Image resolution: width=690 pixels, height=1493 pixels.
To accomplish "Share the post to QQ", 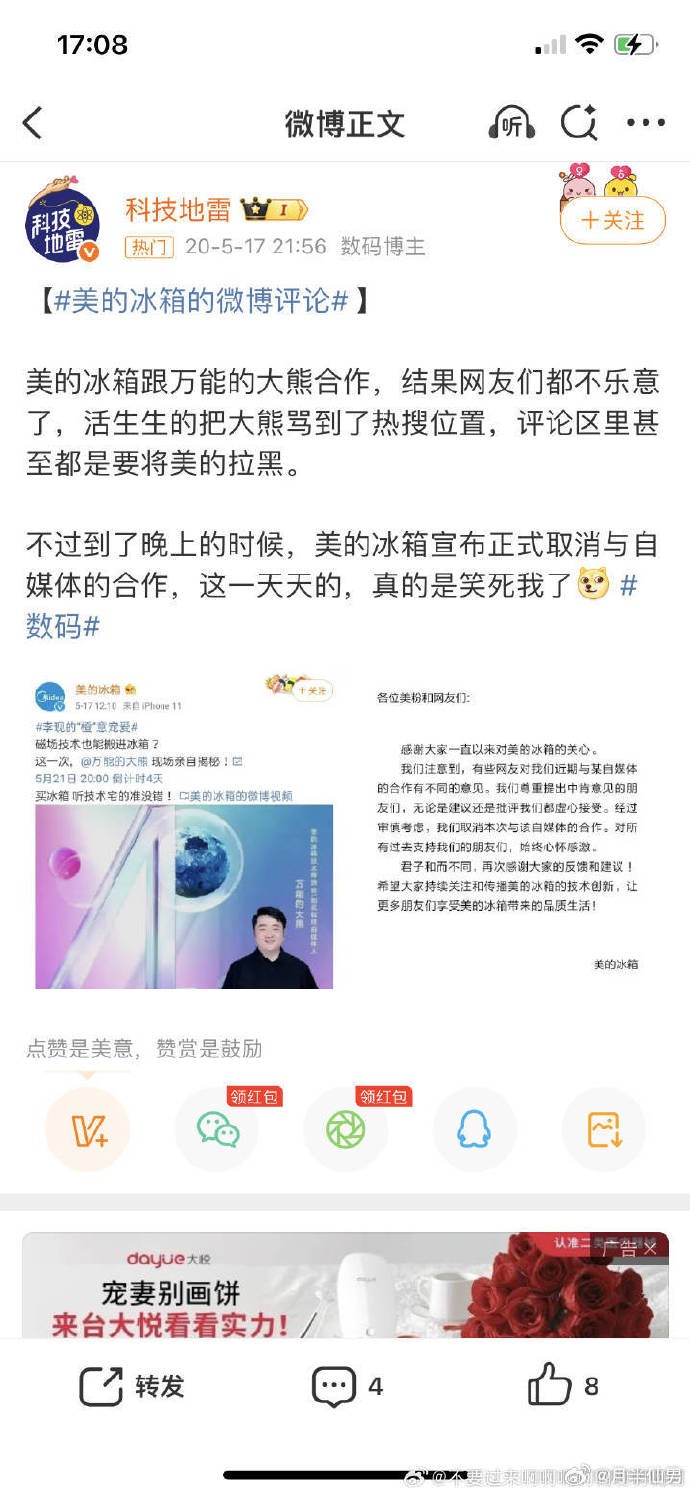I will pos(474,1130).
